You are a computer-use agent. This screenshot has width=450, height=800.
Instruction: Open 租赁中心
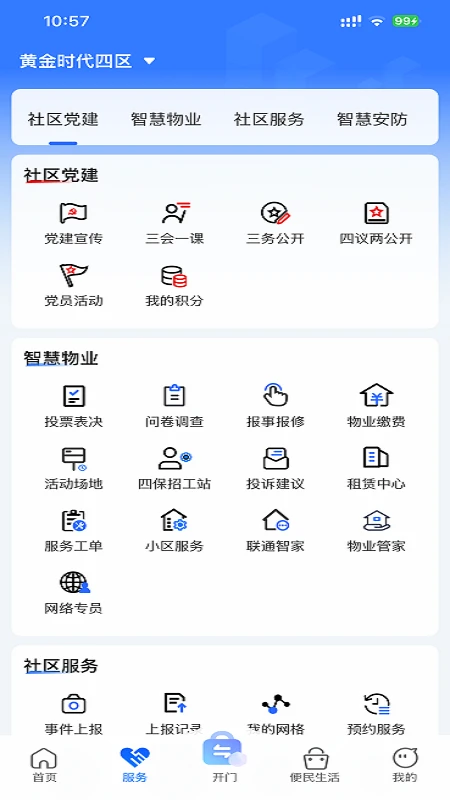coord(377,468)
